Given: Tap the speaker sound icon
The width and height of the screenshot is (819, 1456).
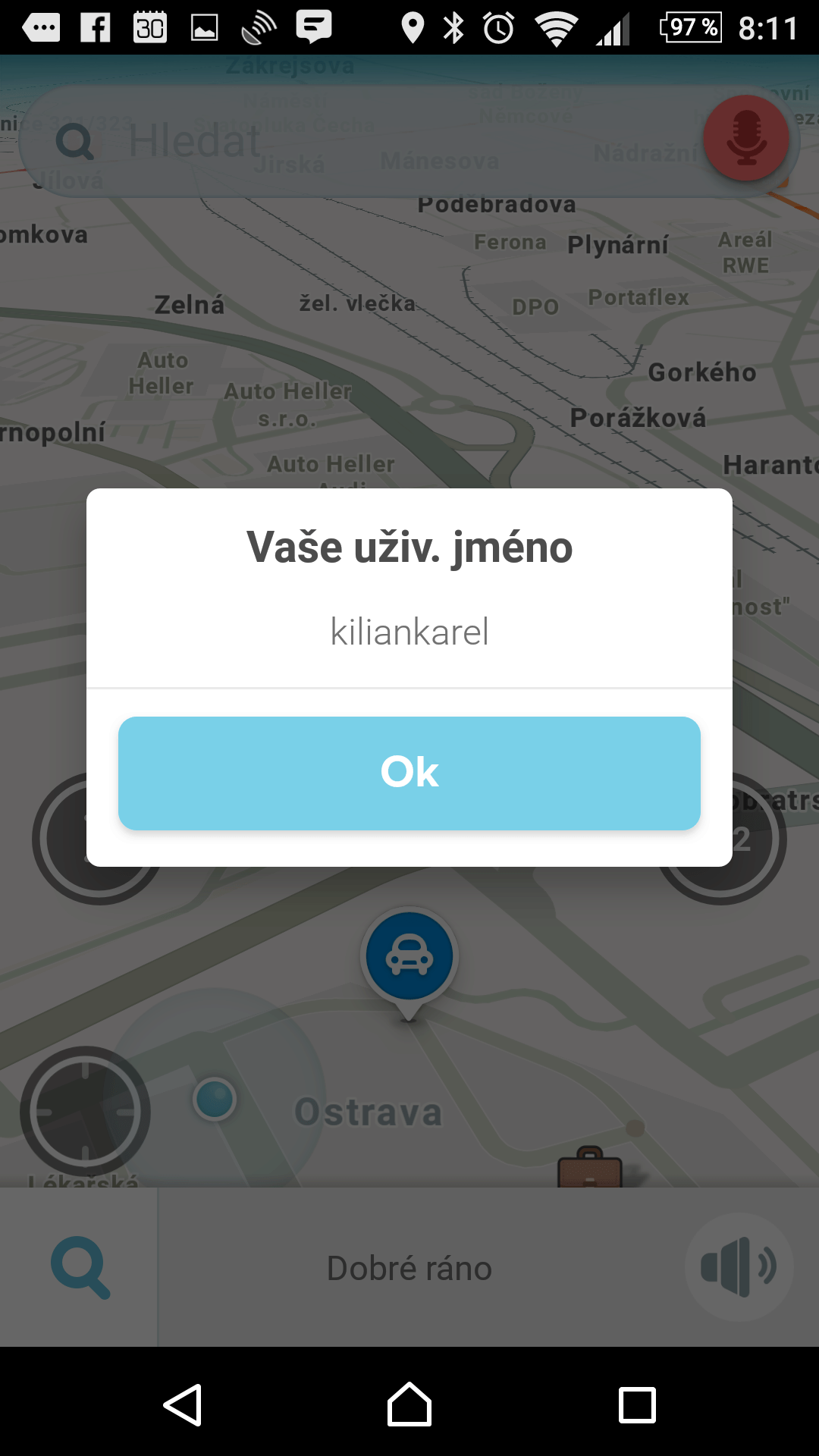Looking at the screenshot, I should pyautogui.click(x=738, y=1267).
